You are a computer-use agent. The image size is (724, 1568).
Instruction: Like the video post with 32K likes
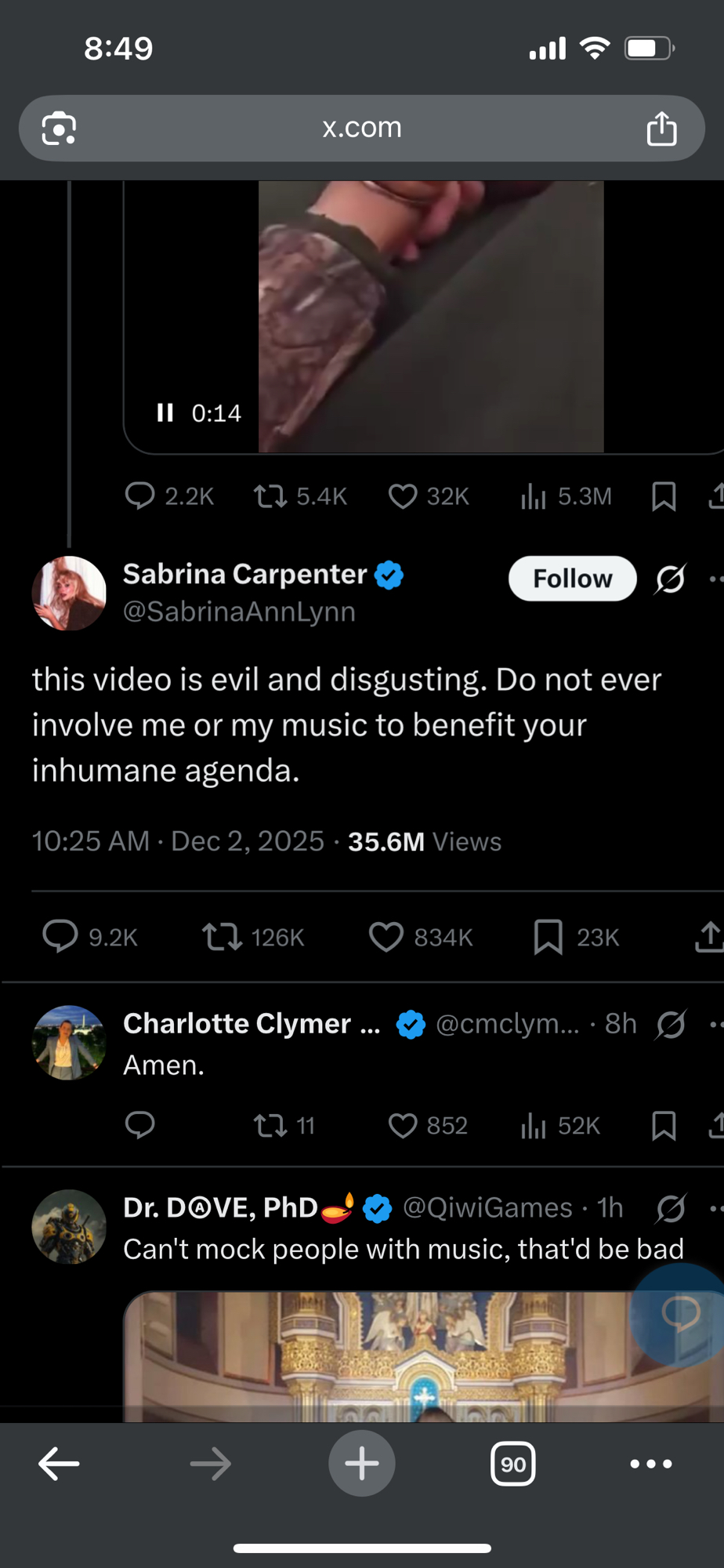coord(403,496)
